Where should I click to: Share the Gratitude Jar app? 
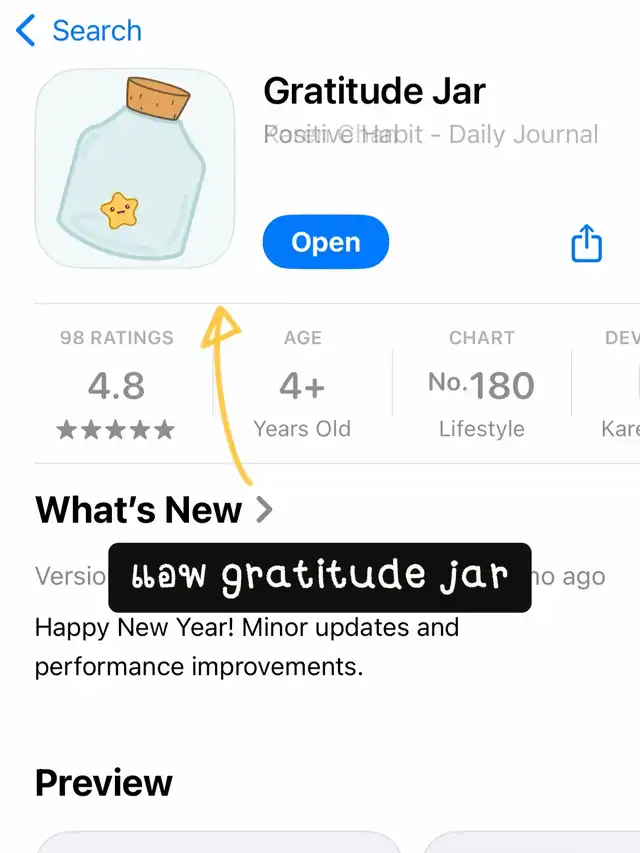click(587, 243)
